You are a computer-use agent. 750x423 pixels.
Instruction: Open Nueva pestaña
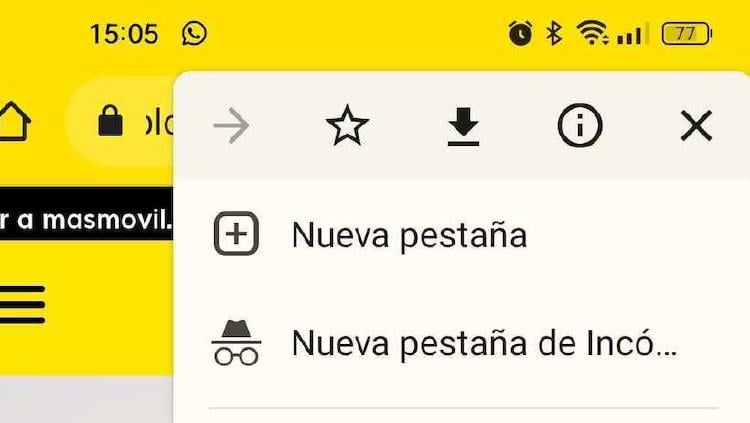(408, 236)
